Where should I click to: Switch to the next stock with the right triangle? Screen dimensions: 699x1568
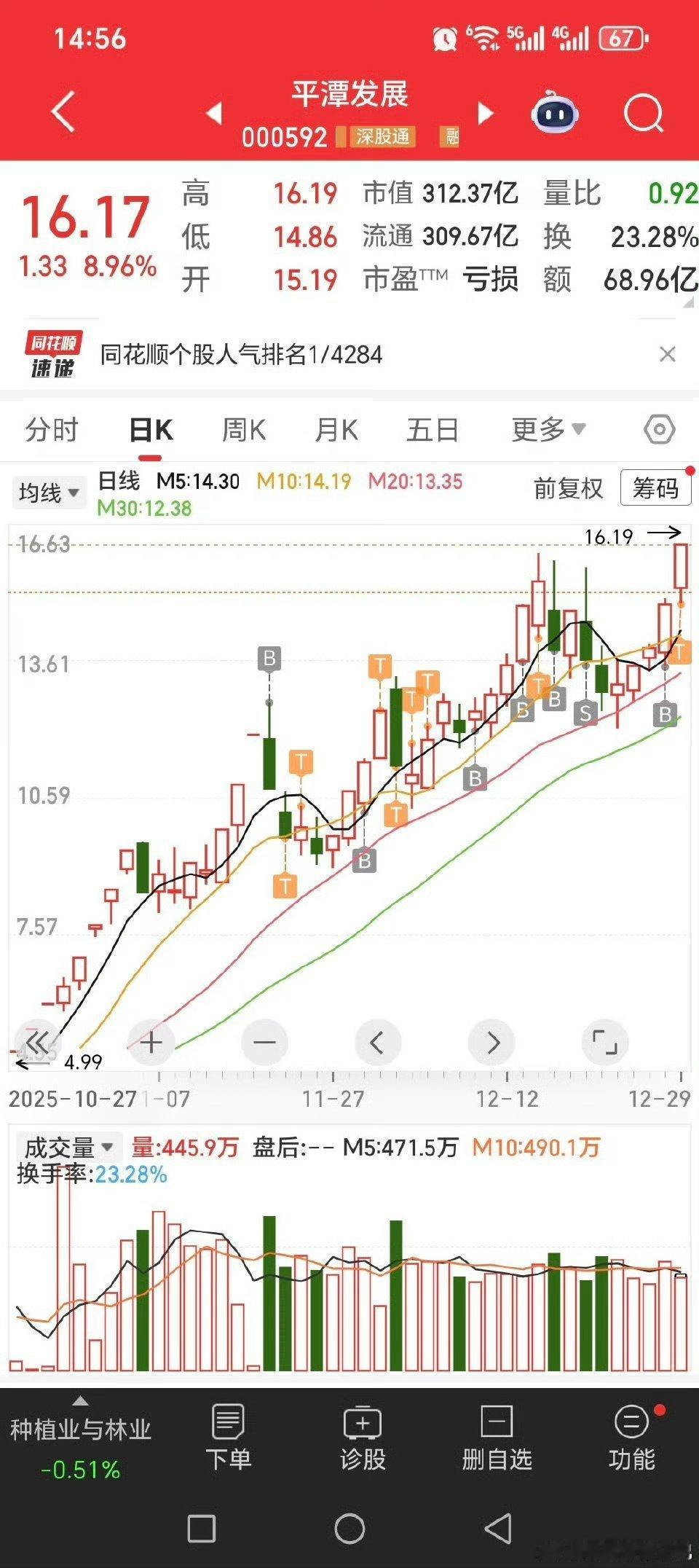tap(485, 114)
